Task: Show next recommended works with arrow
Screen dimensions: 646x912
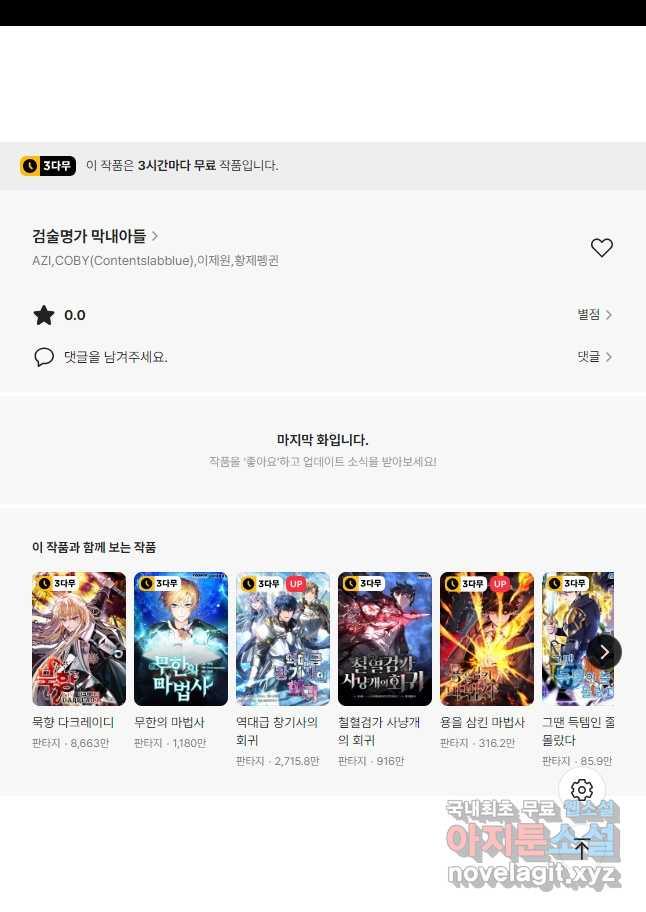Action: (x=604, y=652)
